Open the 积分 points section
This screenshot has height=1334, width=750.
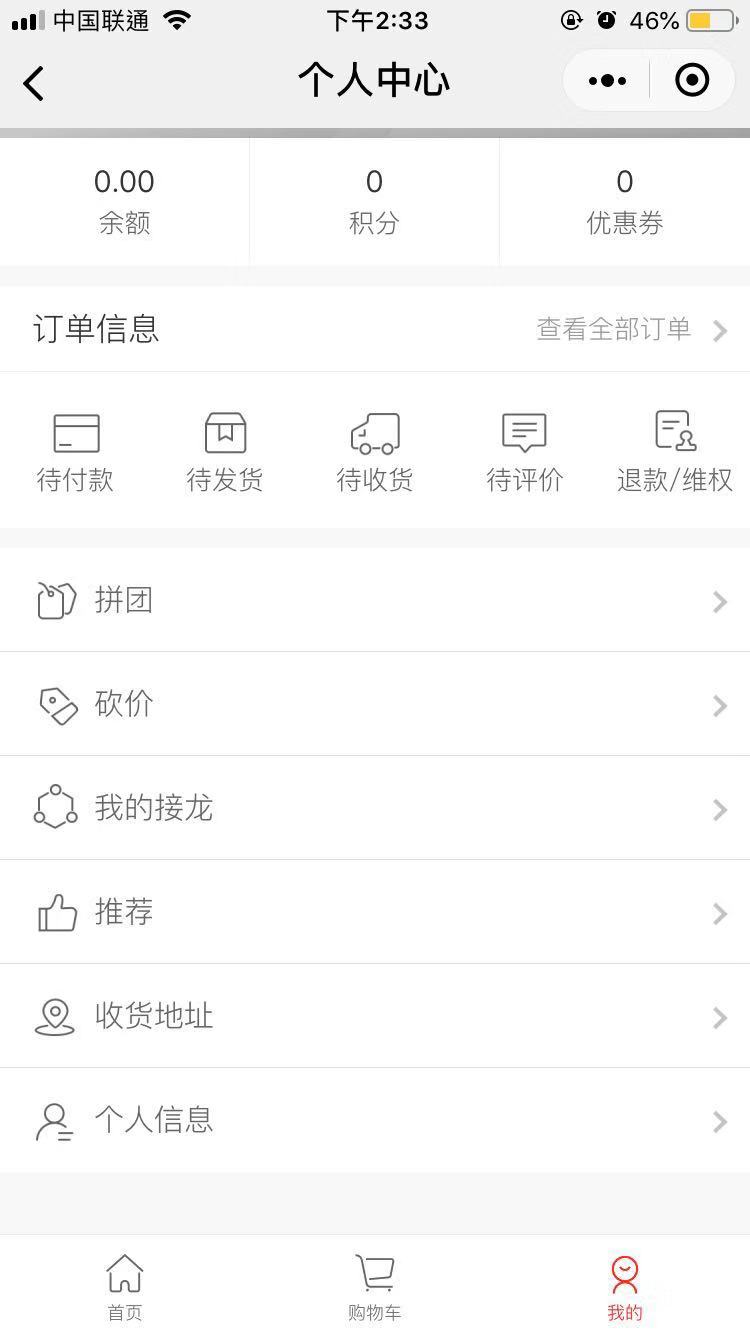click(x=374, y=201)
